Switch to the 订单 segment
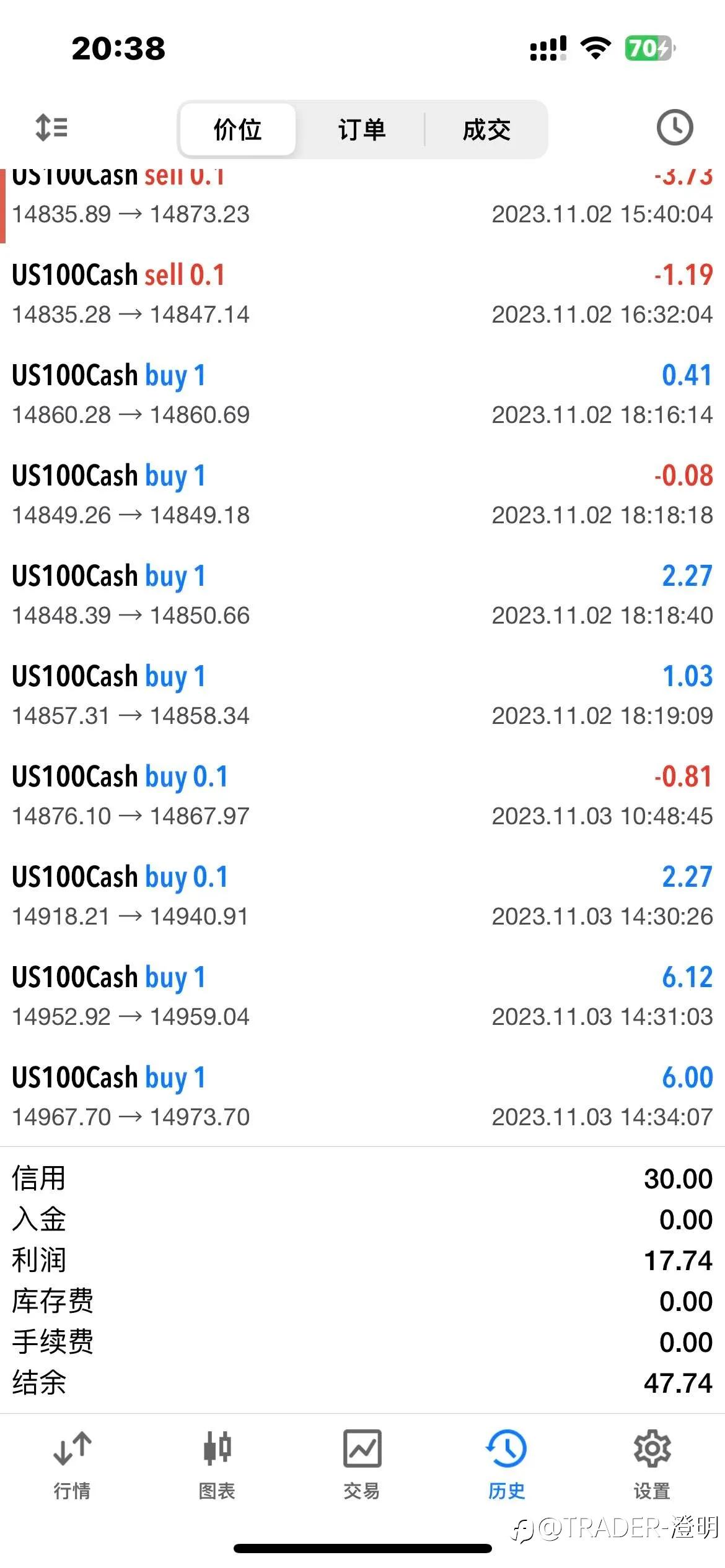 (362, 129)
